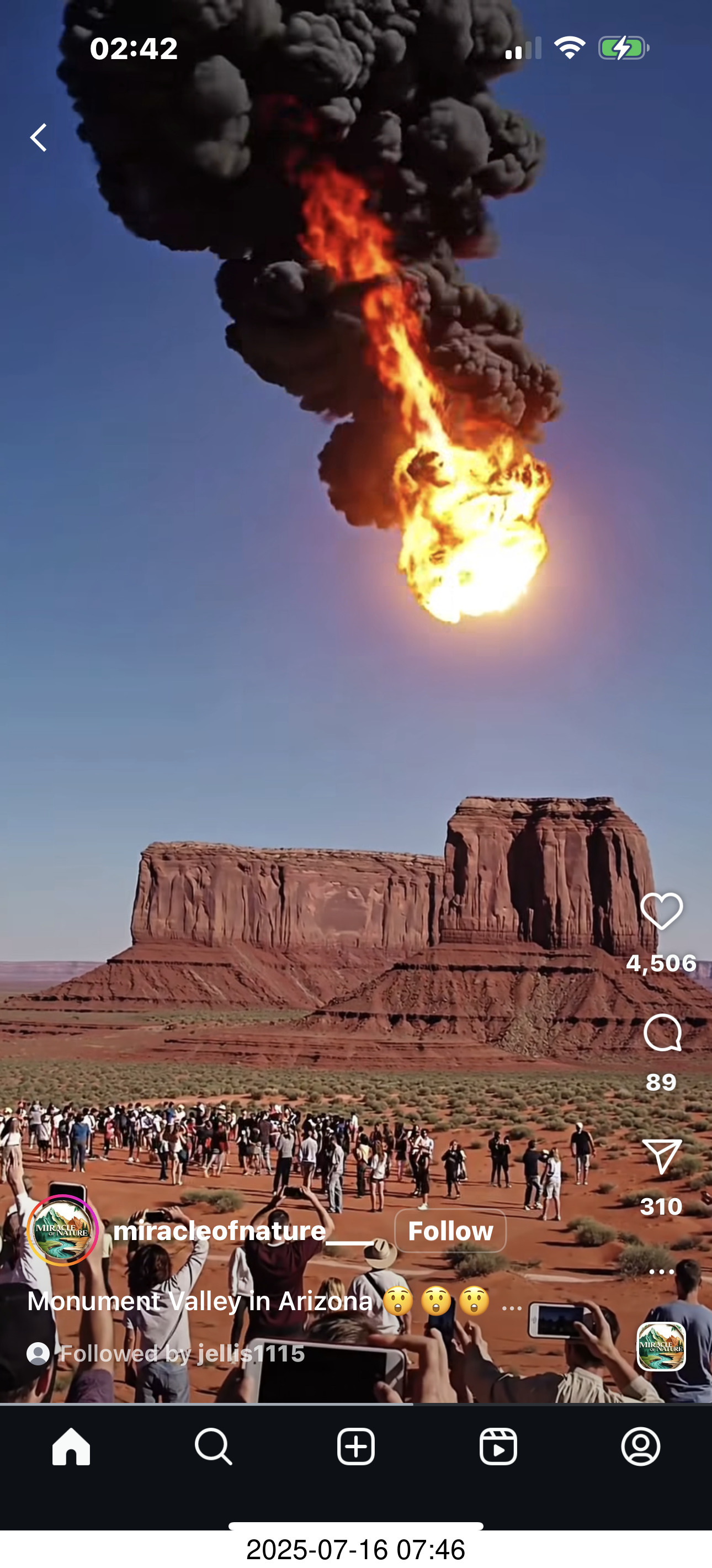Open the miracleofnature___ profile picture
Viewport: 712px width, 1568px height.
(63, 1231)
